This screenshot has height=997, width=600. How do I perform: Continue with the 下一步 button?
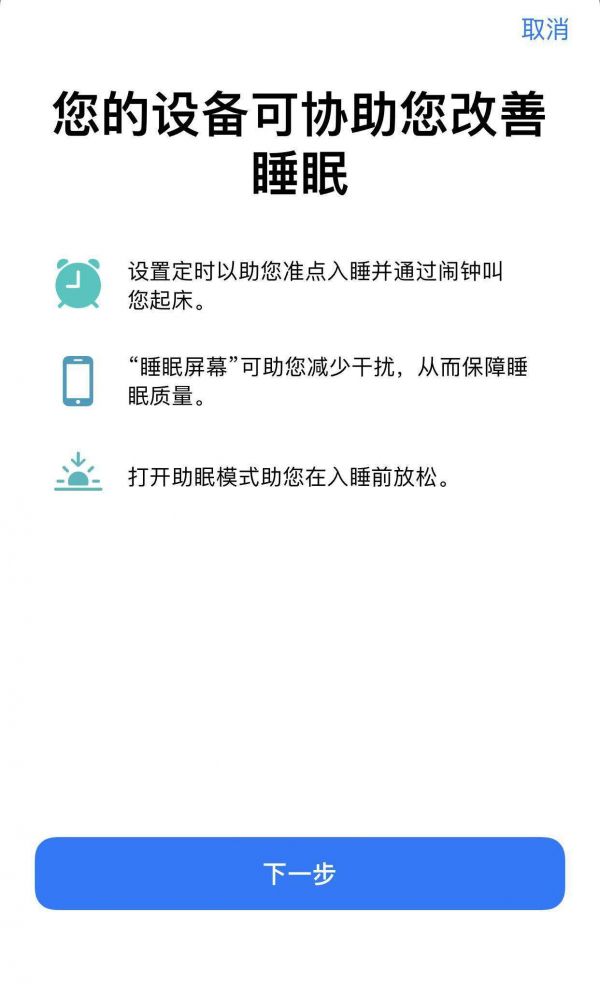300,873
